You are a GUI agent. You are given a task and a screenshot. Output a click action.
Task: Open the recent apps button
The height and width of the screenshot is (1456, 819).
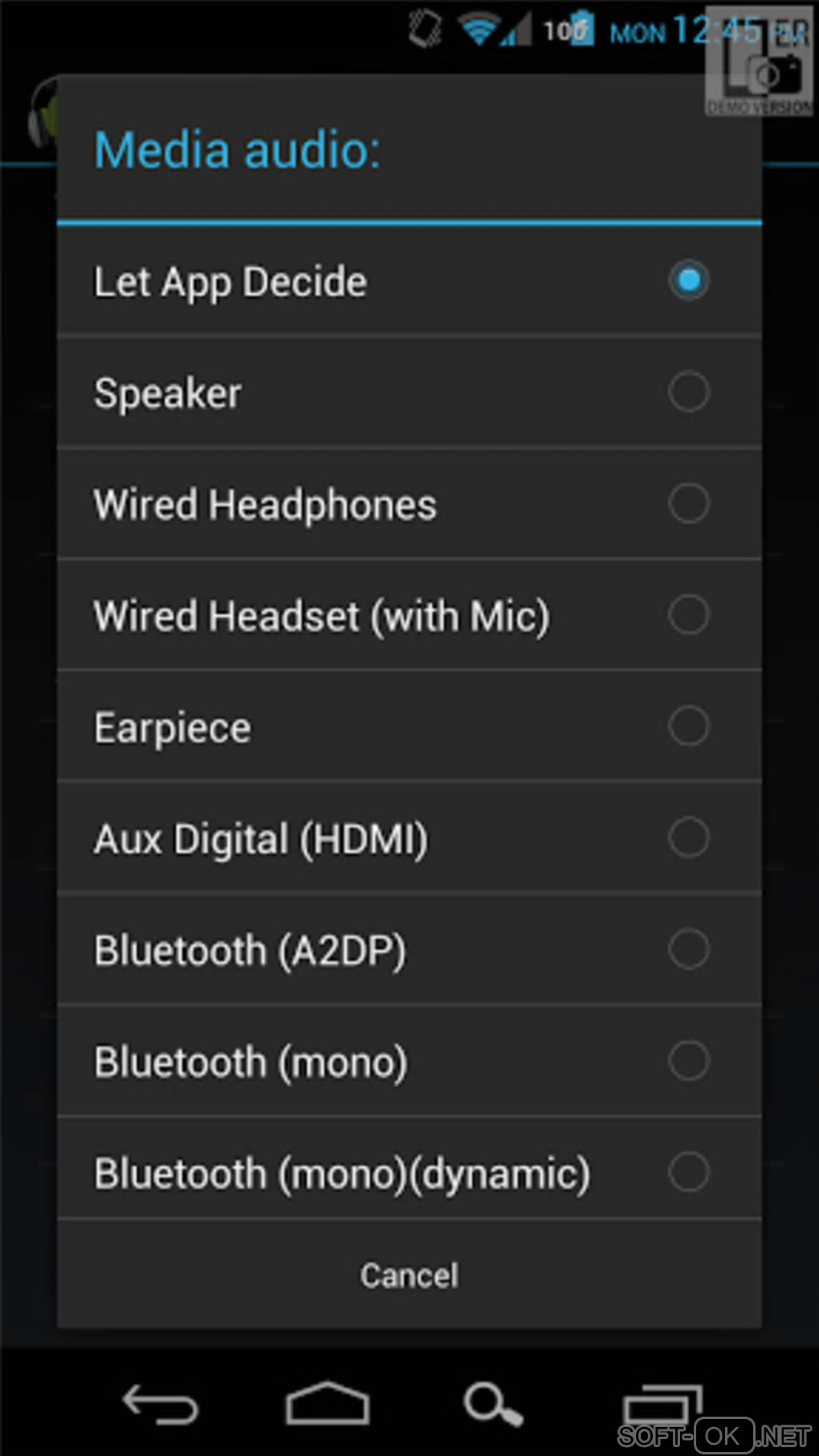(662, 1404)
